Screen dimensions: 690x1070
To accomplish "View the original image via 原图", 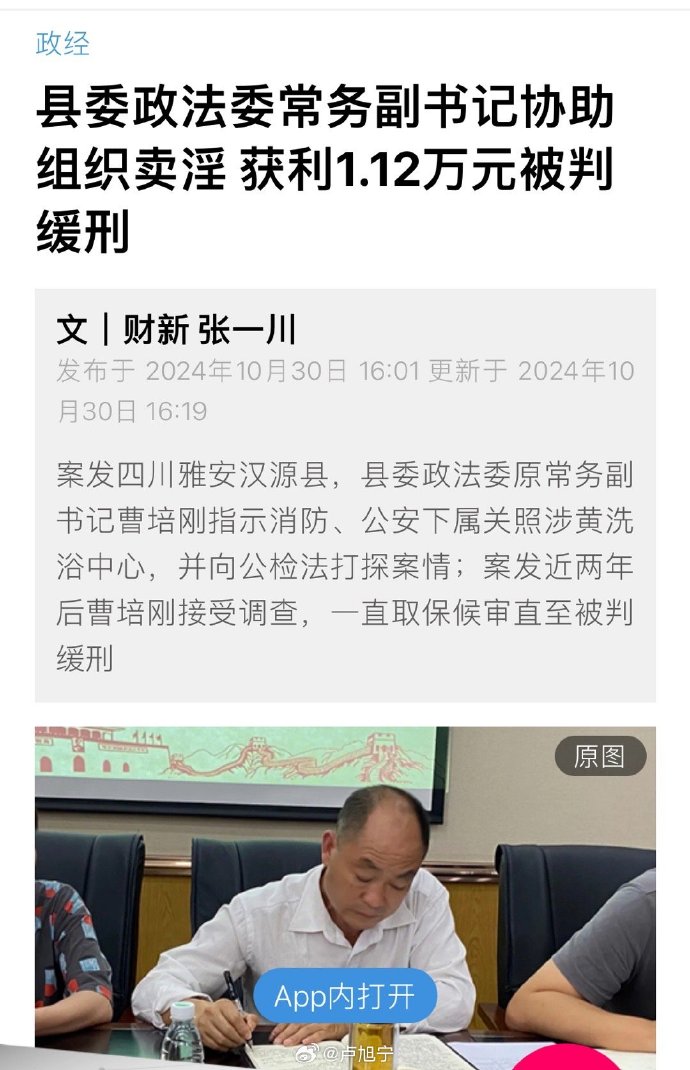I will click(x=600, y=756).
